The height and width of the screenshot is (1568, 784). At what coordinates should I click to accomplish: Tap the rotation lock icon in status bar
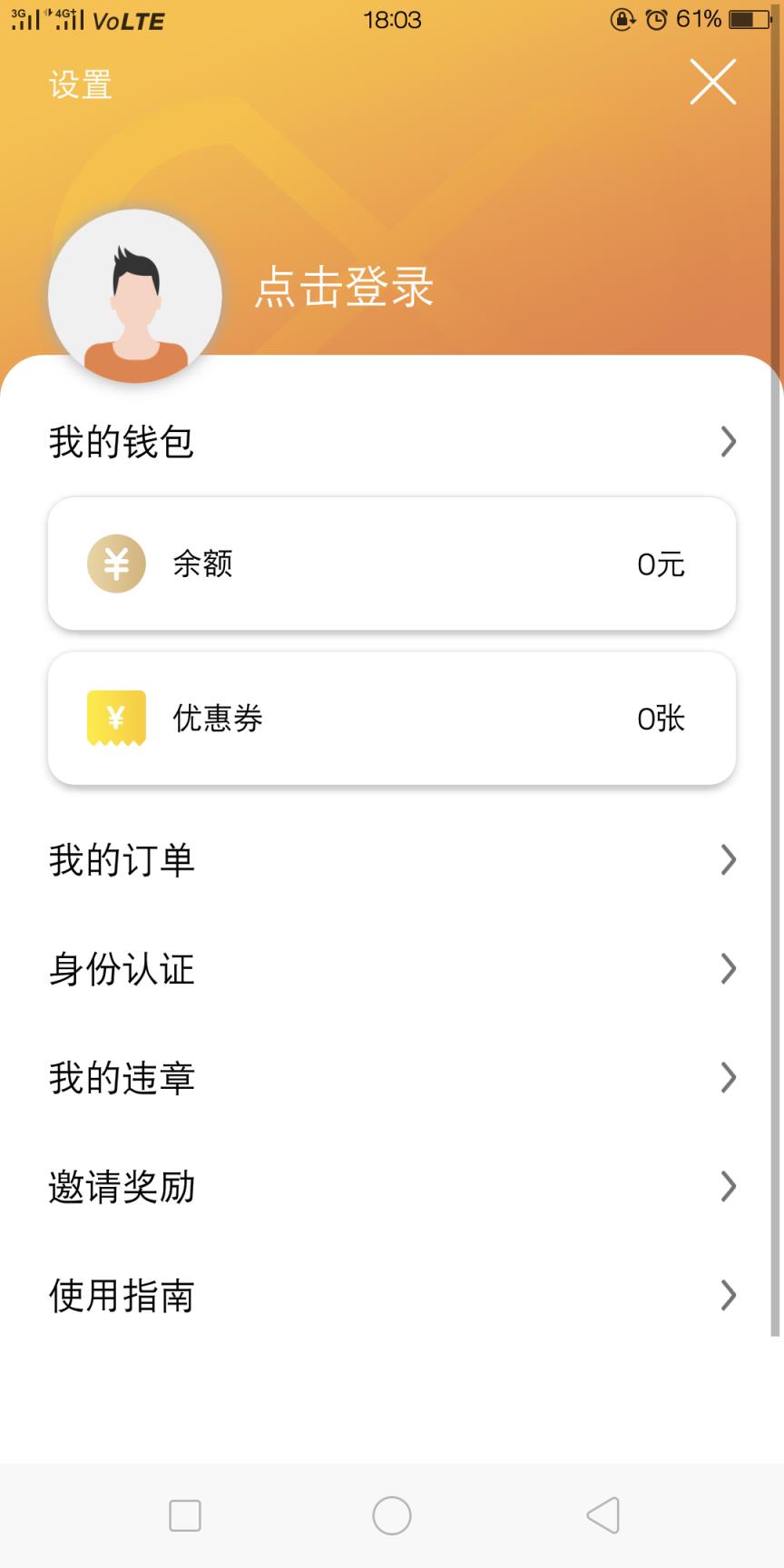click(x=623, y=19)
